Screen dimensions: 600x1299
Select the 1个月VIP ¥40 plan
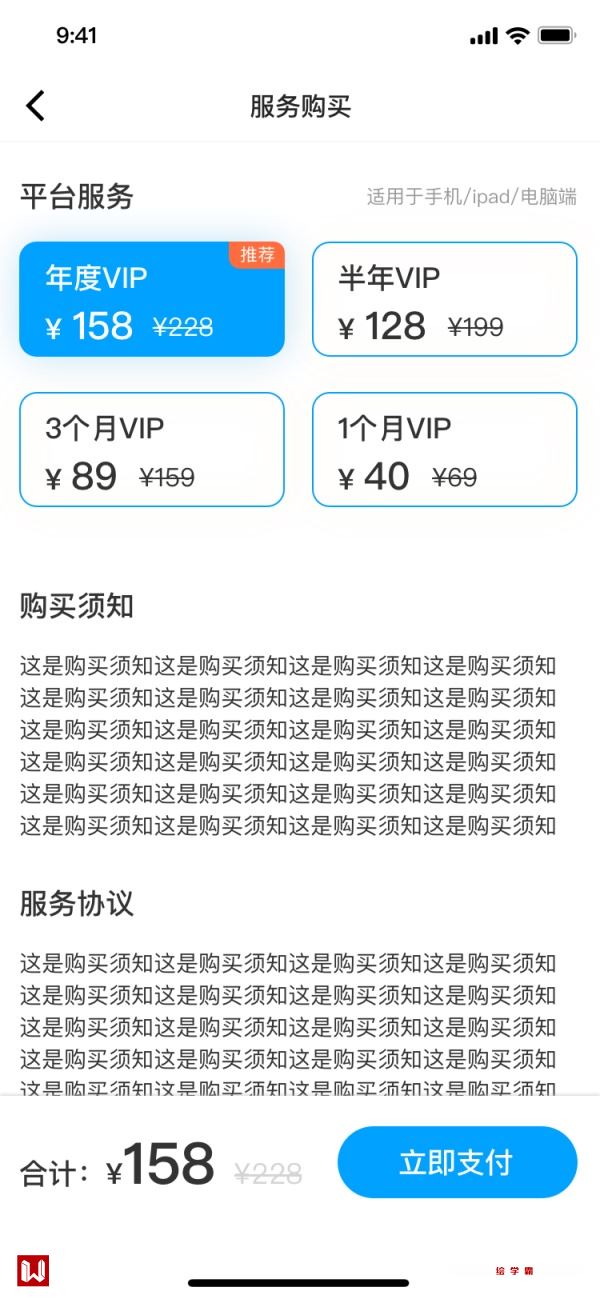pos(445,450)
